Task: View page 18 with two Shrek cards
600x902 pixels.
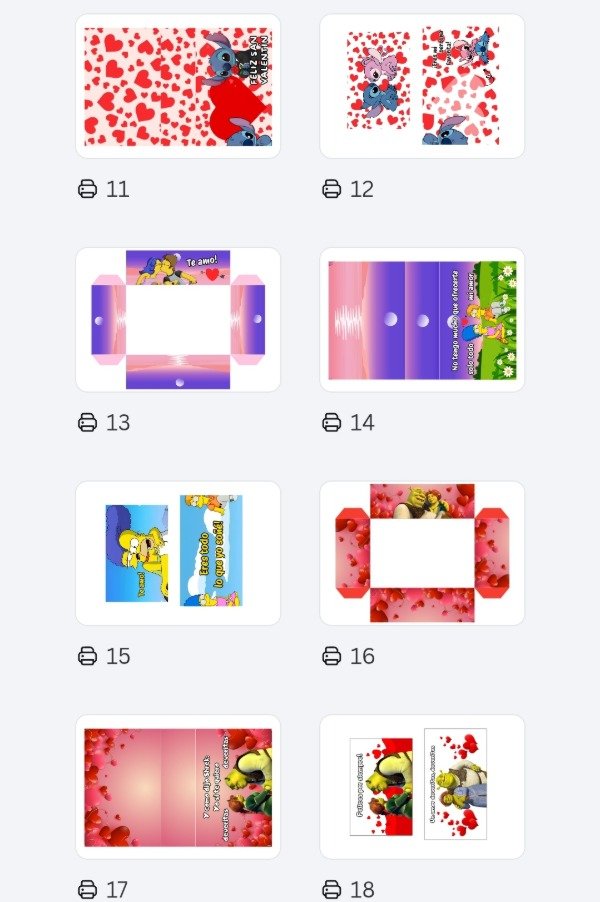Action: 422,787
